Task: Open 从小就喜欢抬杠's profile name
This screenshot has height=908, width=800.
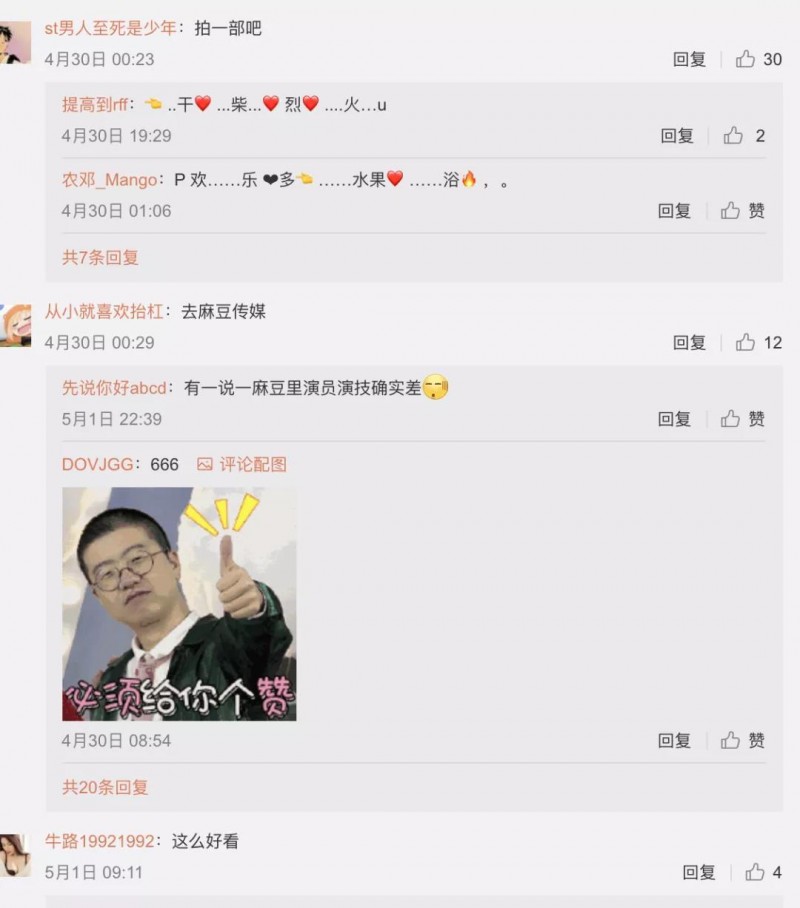Action: point(103,312)
